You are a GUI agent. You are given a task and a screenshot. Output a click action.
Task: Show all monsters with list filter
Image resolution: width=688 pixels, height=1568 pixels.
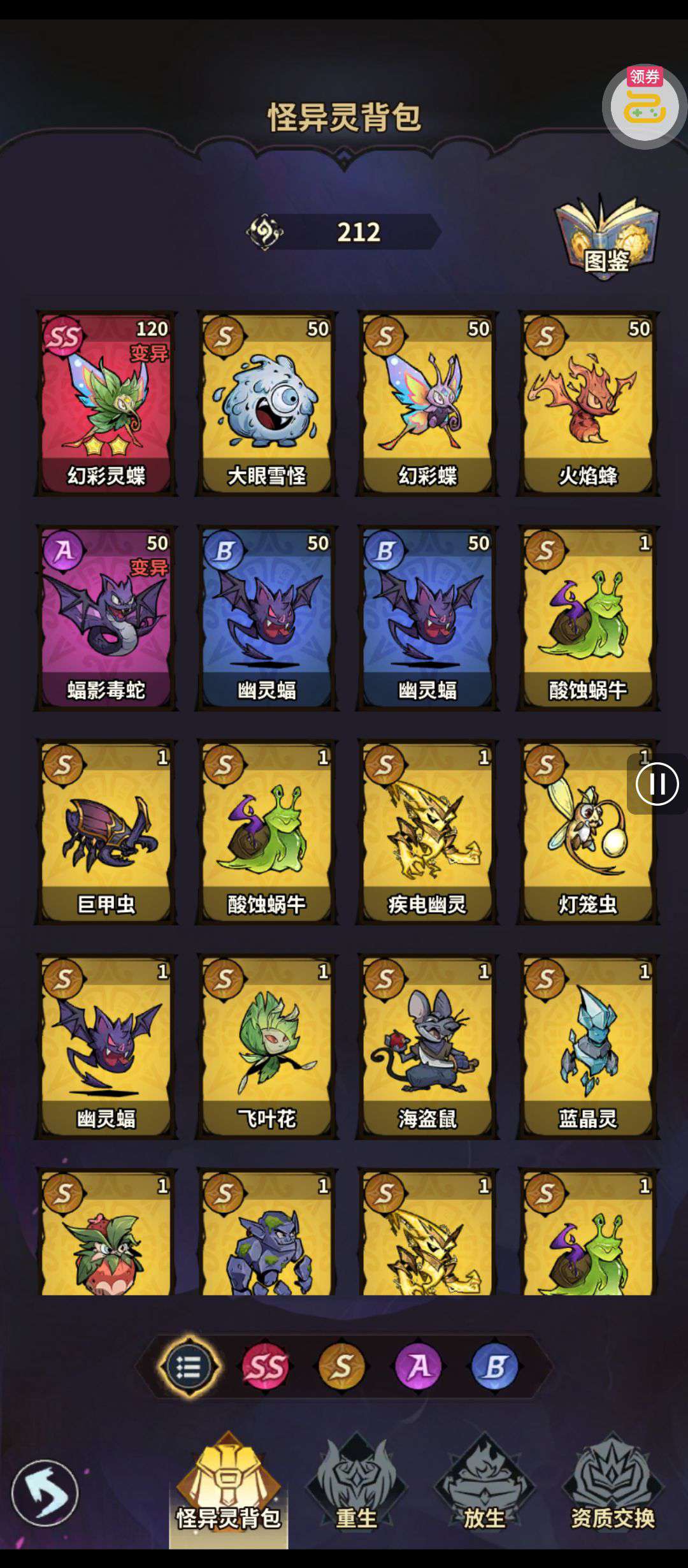[189, 1366]
